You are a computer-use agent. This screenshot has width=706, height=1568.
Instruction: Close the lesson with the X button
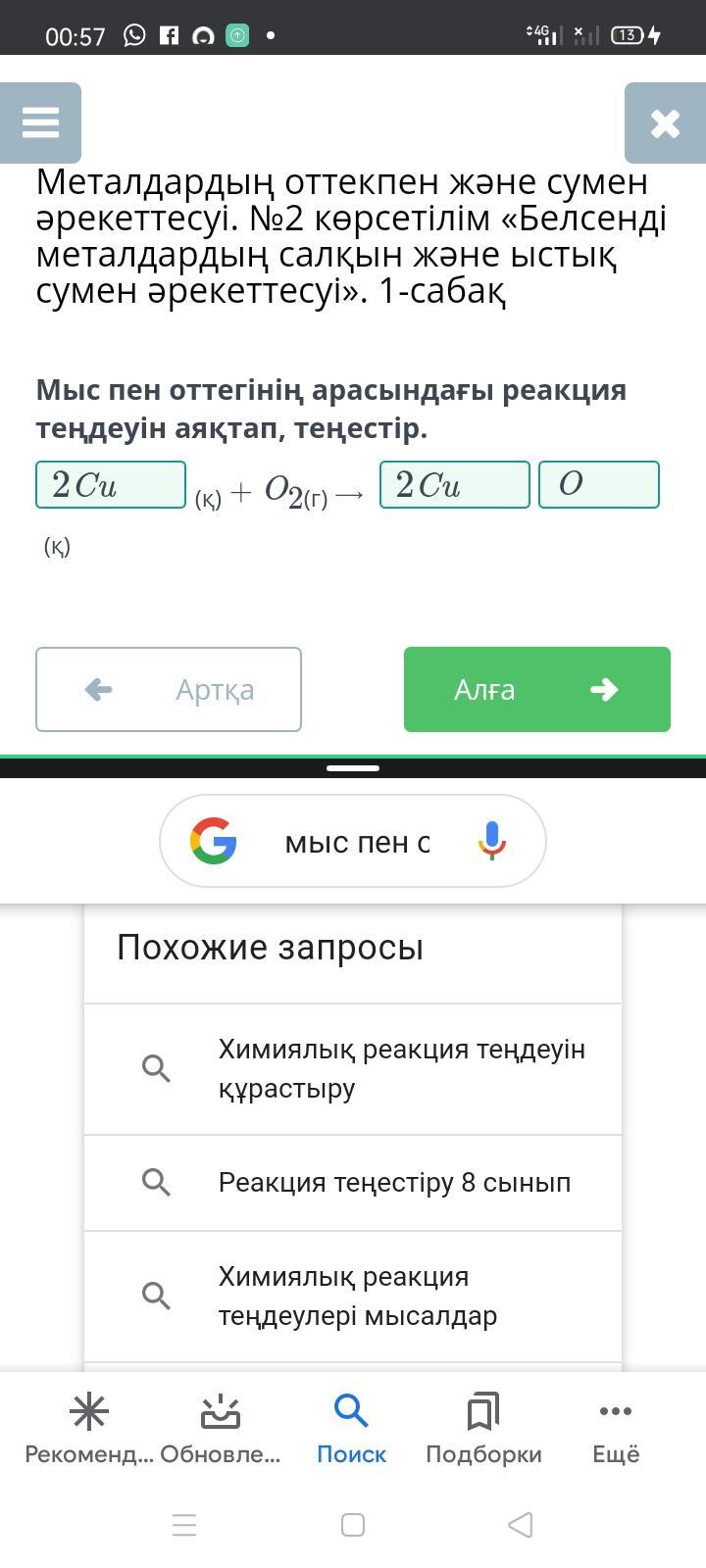[665, 122]
